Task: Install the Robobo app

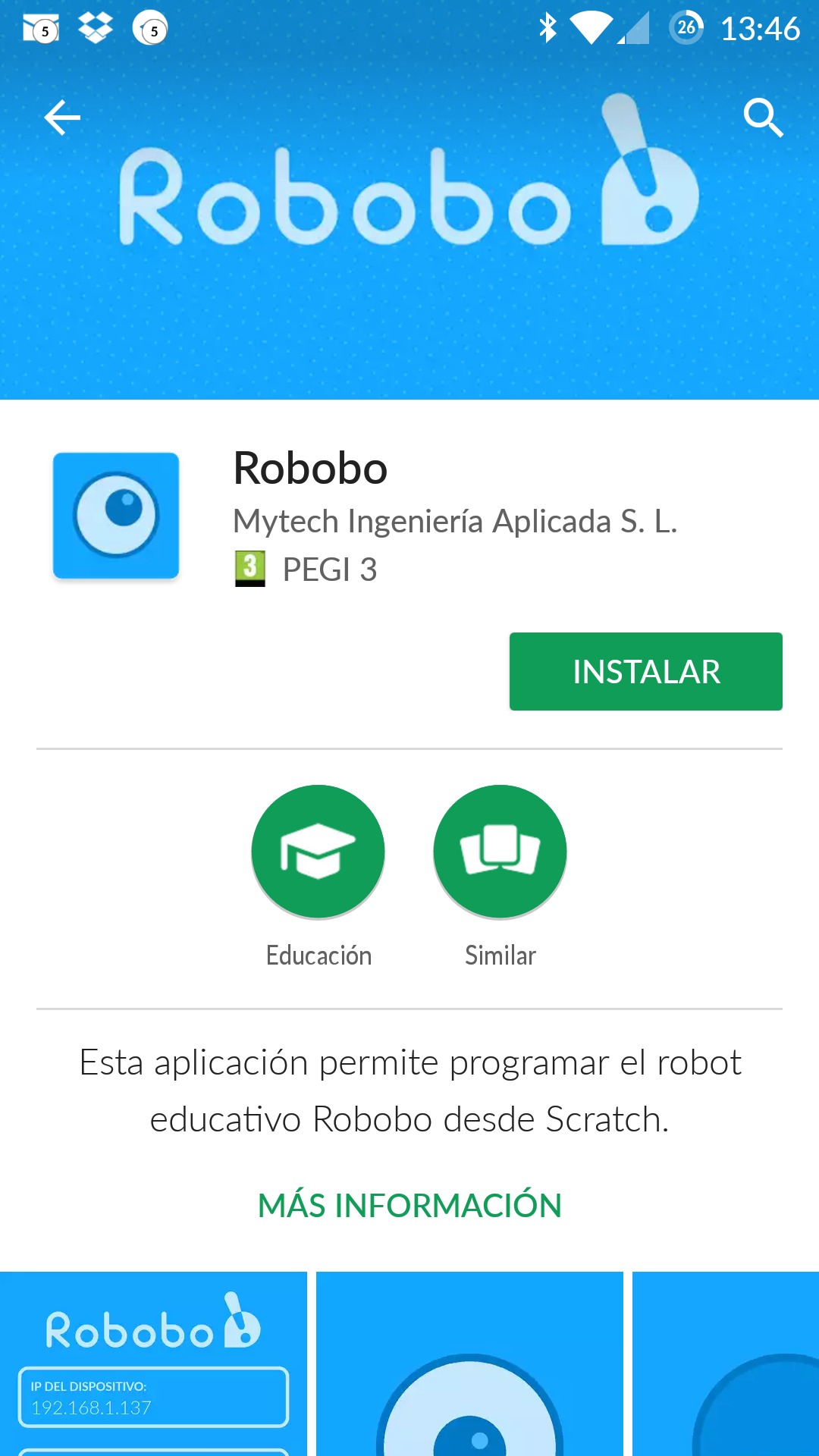Action: pos(645,671)
